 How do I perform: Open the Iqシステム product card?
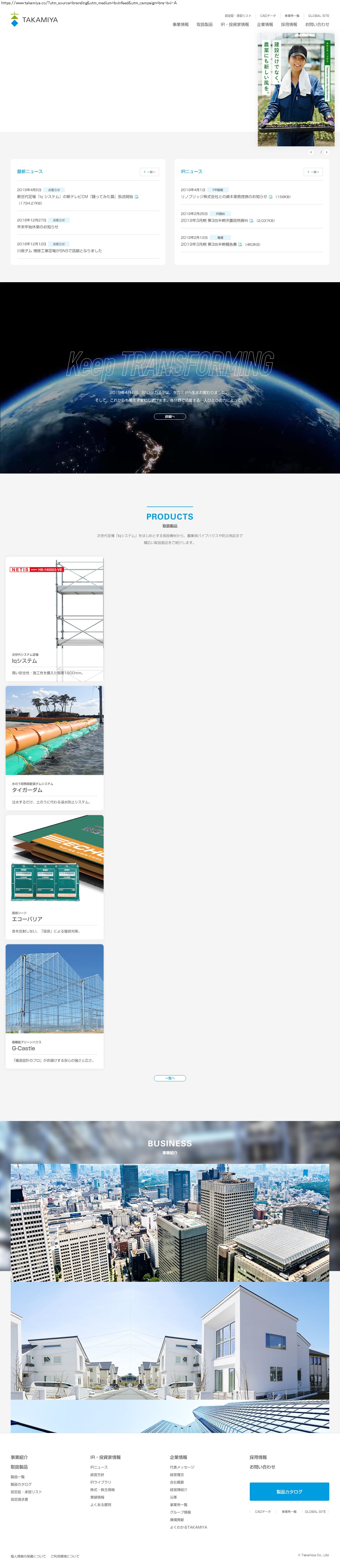click(x=55, y=618)
